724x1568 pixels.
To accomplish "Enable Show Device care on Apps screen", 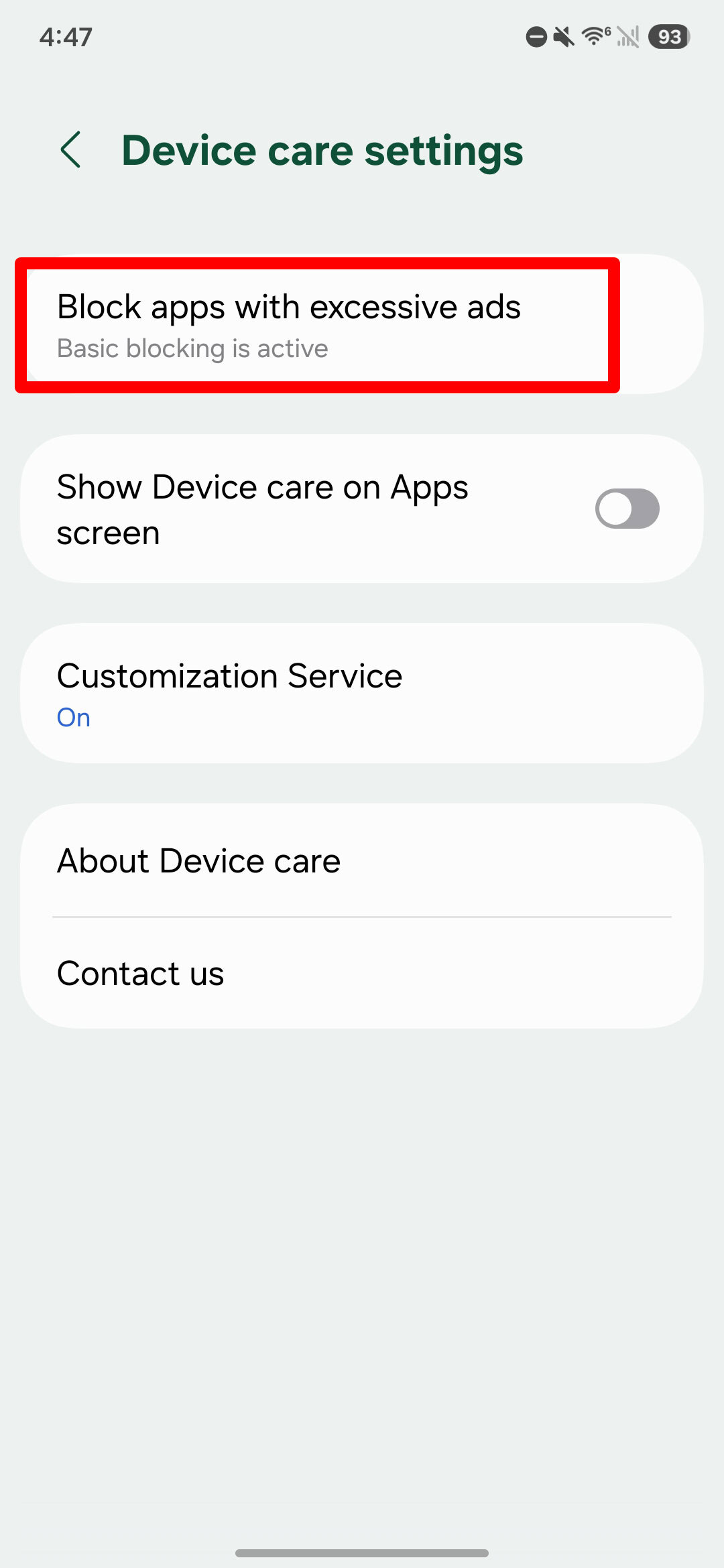I will 627,509.
